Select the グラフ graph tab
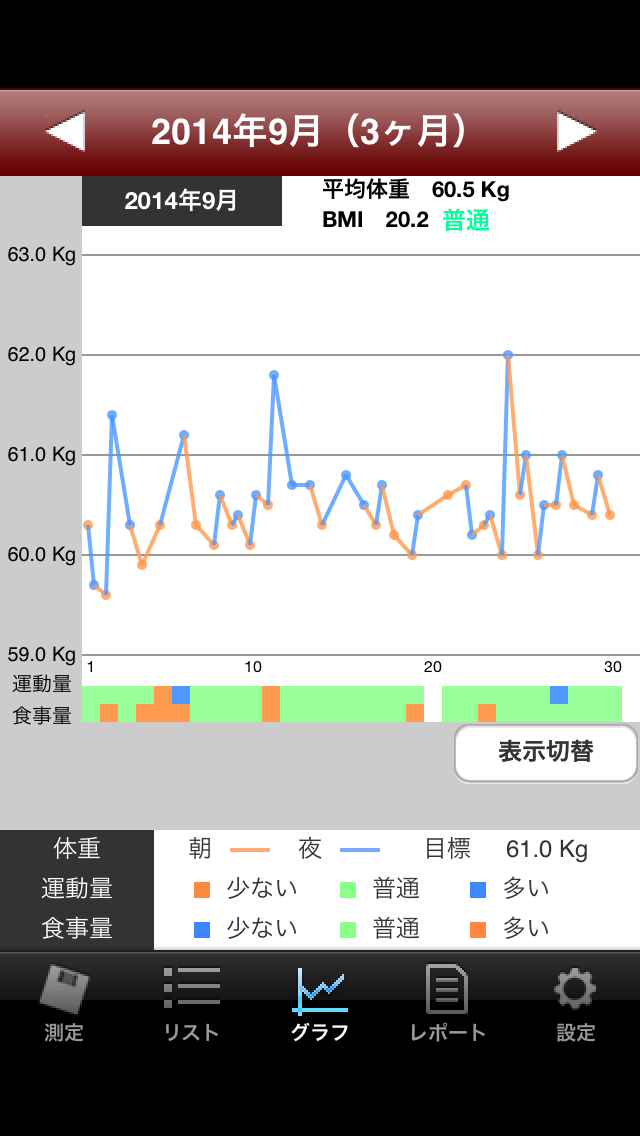 (320, 1004)
